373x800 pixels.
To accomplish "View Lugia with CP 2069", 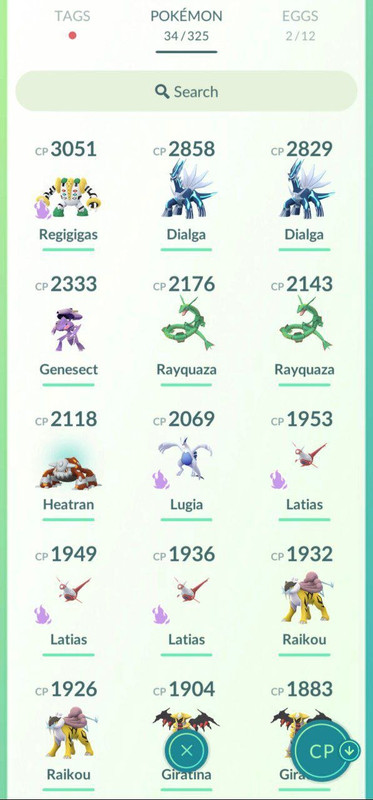I will point(186,465).
